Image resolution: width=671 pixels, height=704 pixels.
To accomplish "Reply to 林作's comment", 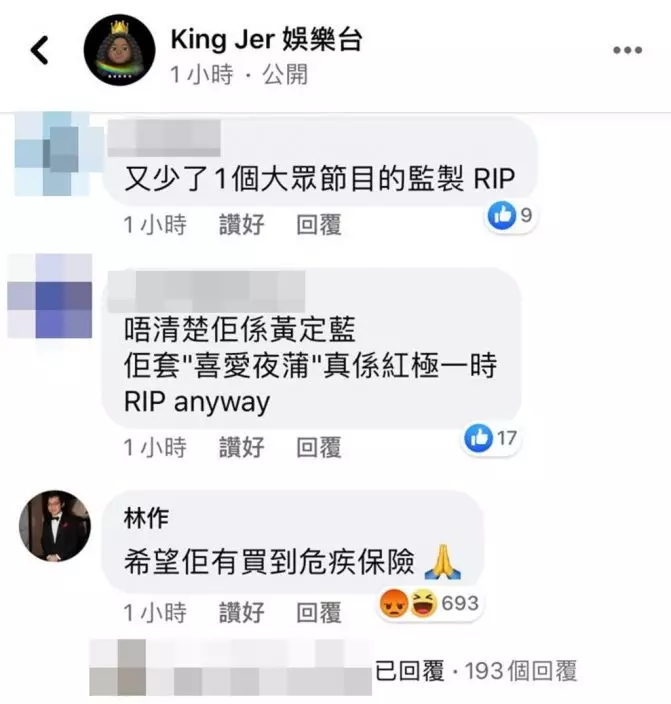I will 319,612.
